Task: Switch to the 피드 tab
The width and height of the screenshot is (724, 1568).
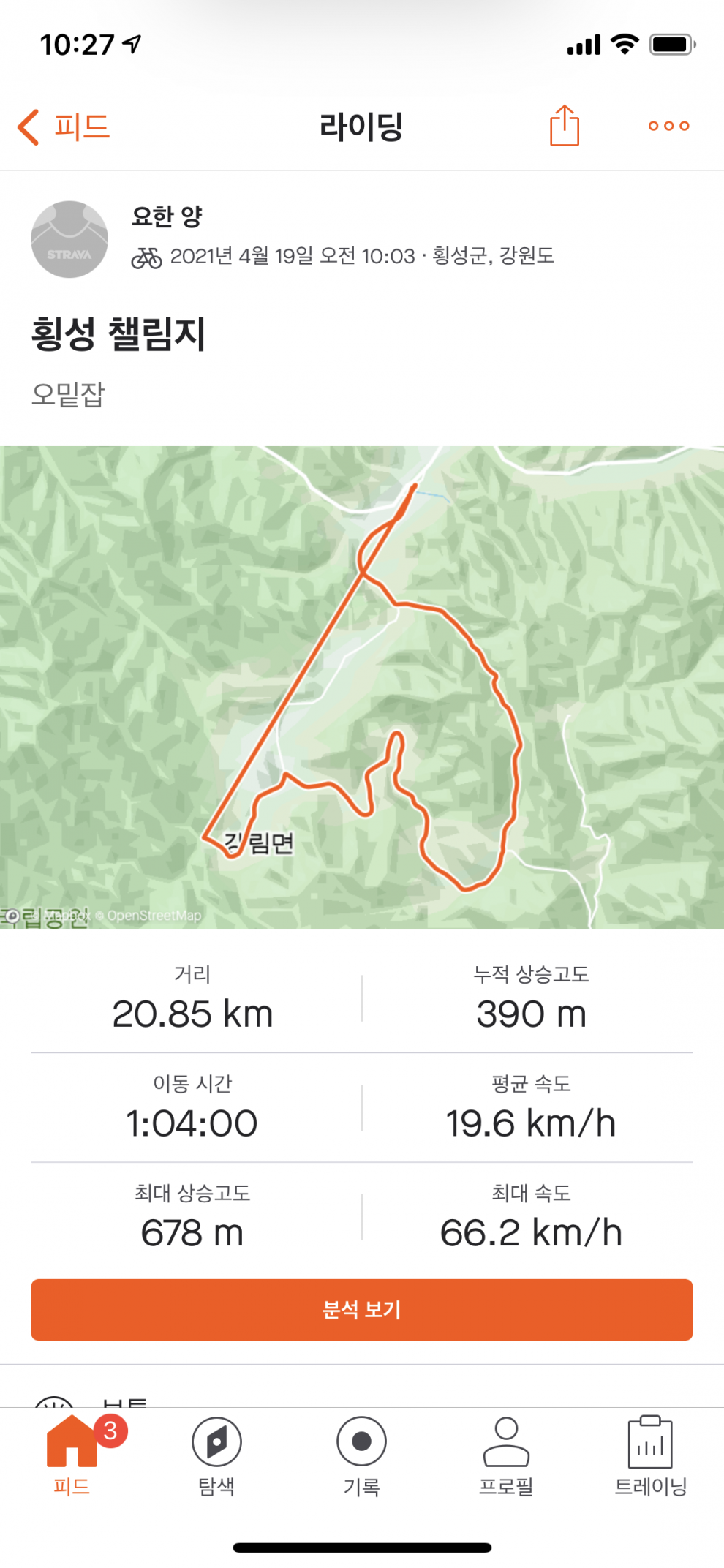Action: point(72,1455)
